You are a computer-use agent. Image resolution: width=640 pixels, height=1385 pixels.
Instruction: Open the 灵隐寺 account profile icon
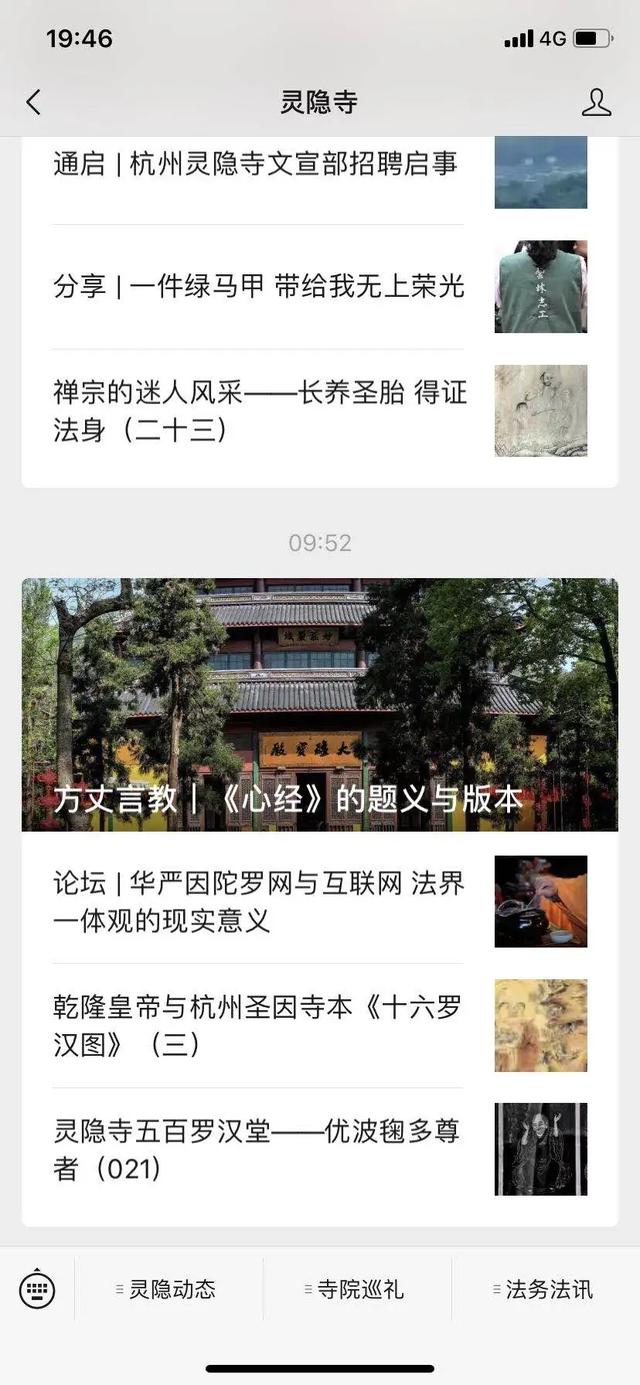click(x=596, y=102)
